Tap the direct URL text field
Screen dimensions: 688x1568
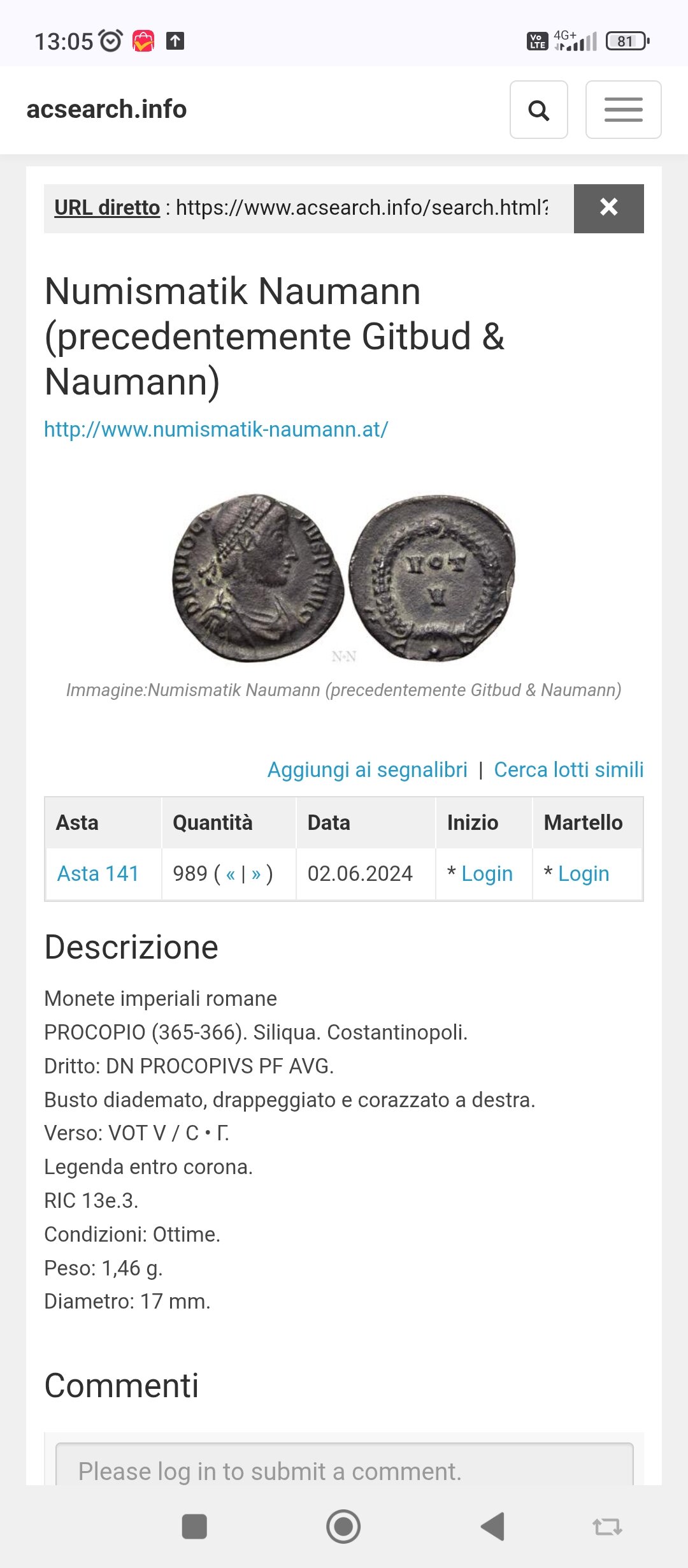(x=361, y=208)
